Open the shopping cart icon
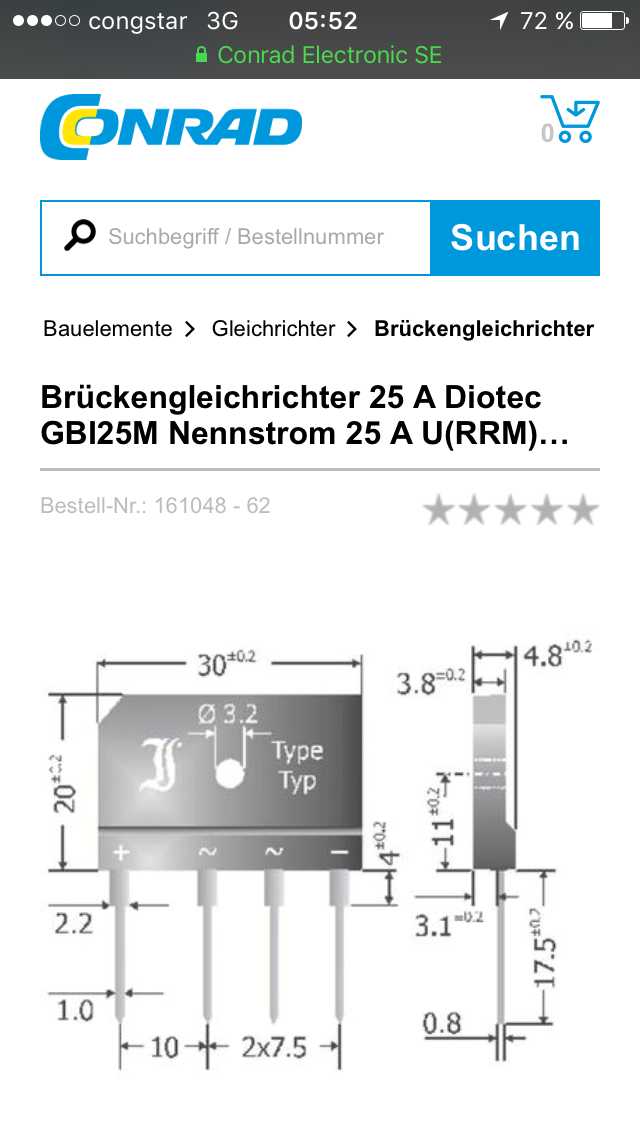 click(x=570, y=120)
